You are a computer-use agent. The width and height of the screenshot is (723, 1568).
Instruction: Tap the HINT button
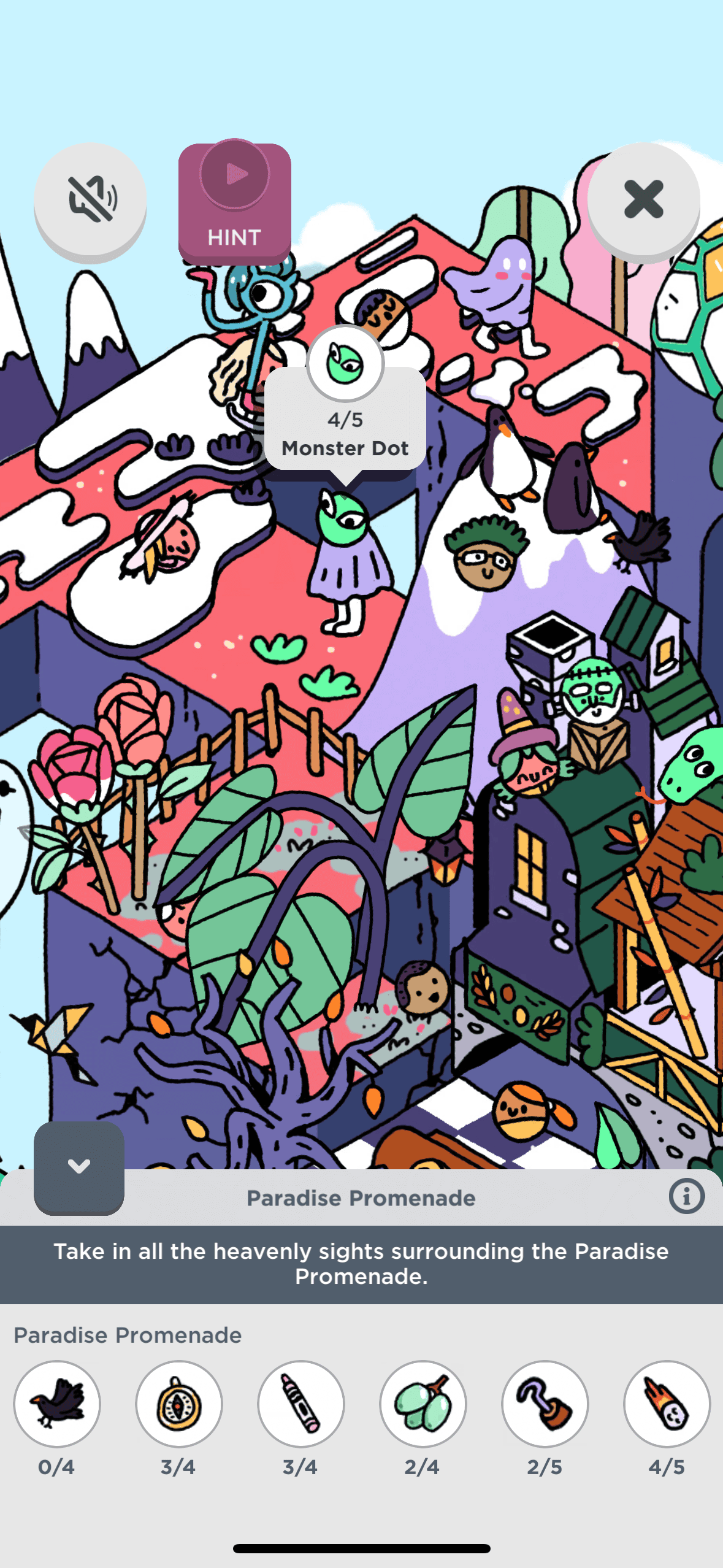click(x=234, y=202)
